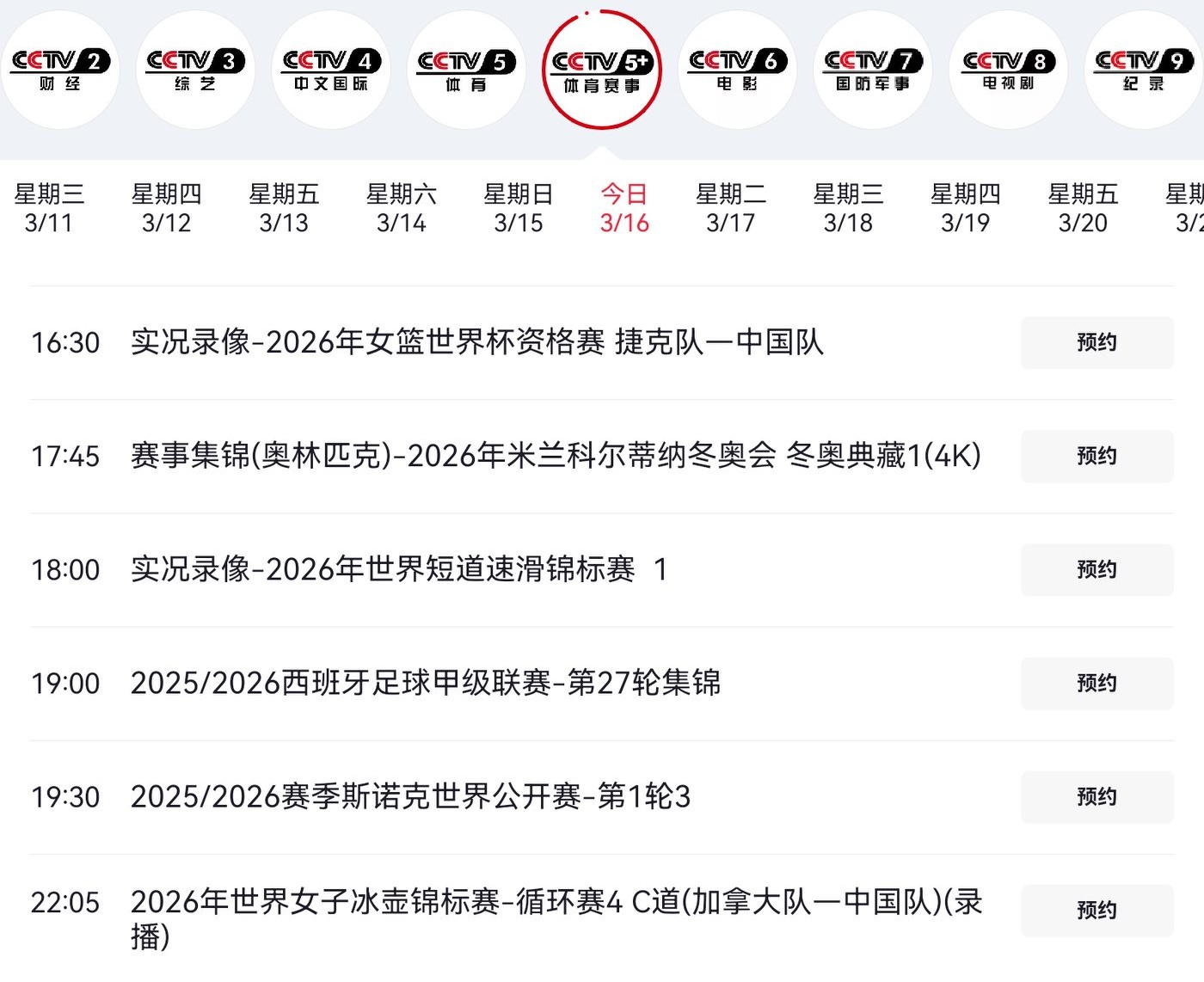Tap 预约 for 17:45 冬奥典藏 program
1204x982 pixels.
pos(1096,456)
